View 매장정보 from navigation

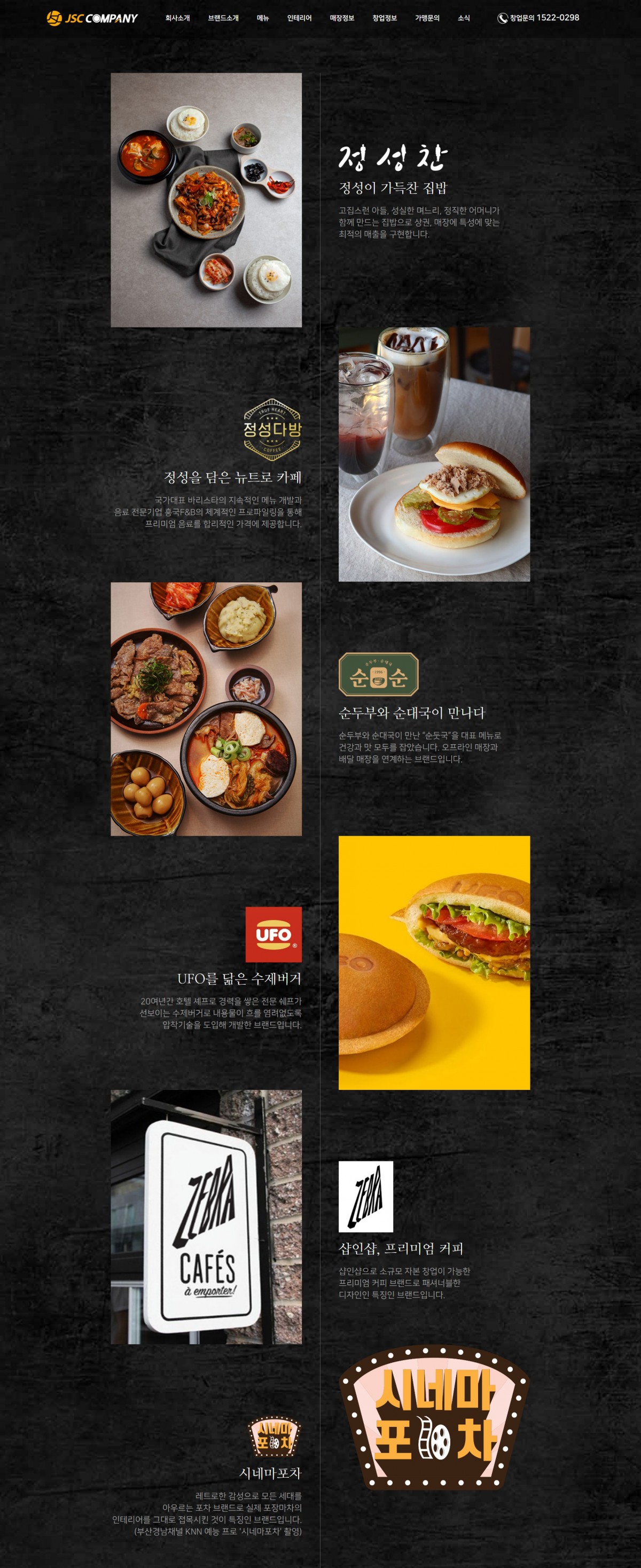341,18
